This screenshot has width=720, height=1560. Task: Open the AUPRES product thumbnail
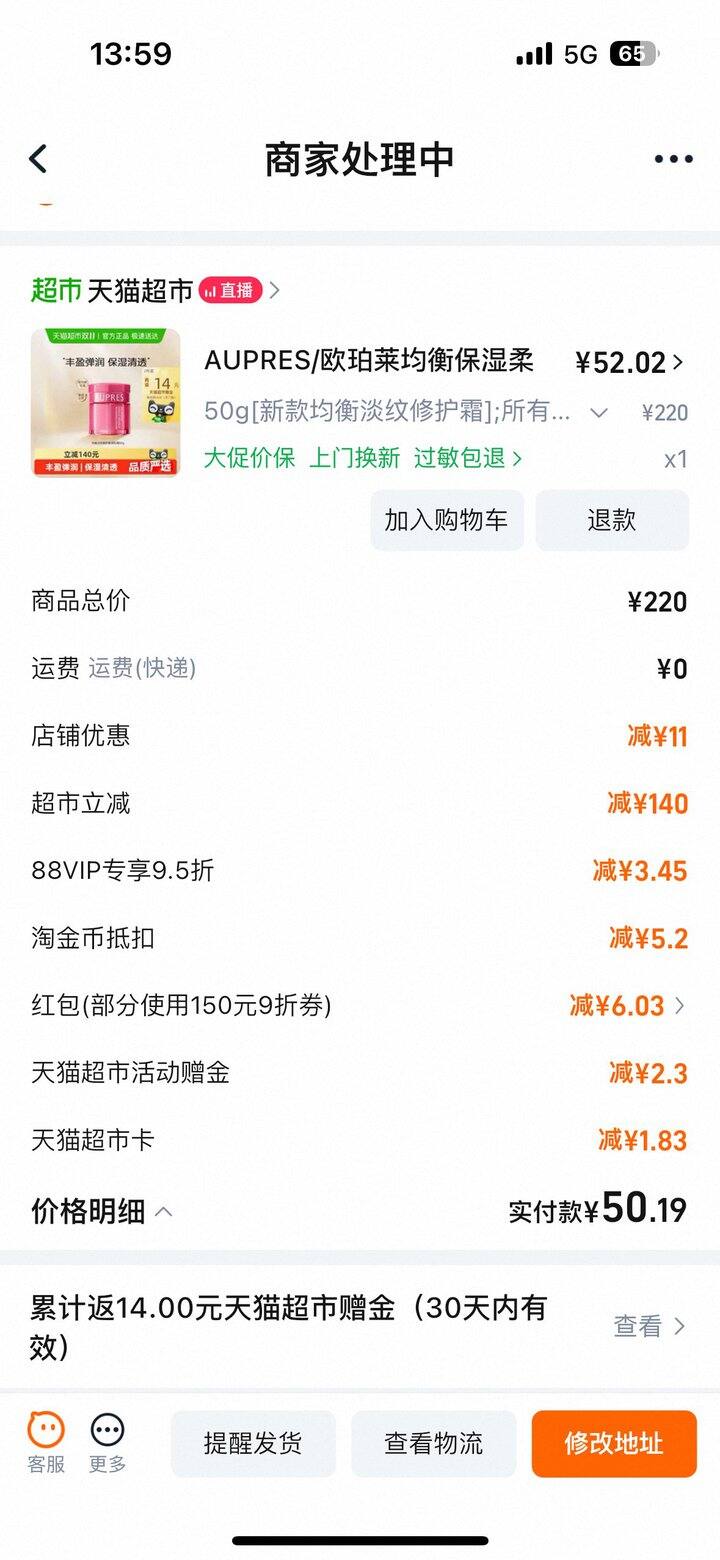coord(106,402)
